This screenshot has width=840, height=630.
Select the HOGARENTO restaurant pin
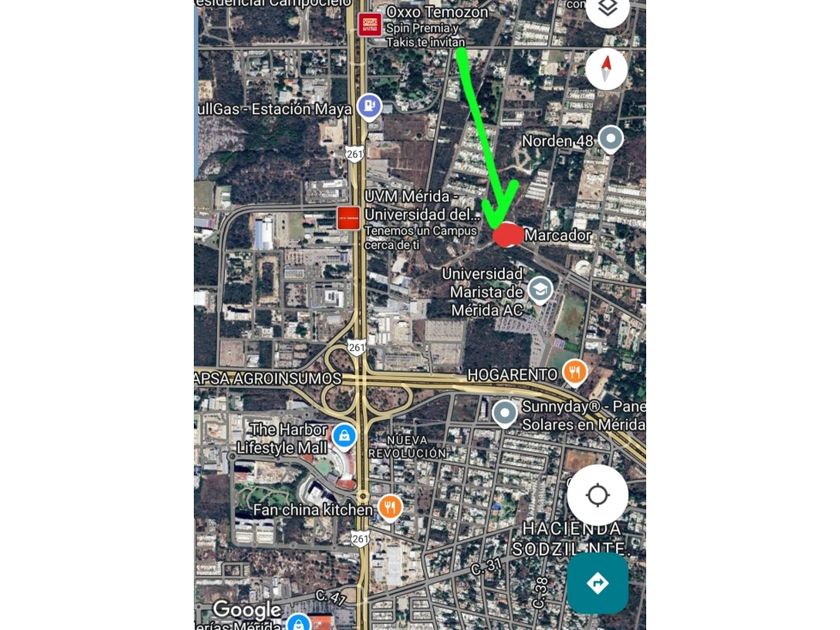pos(574,373)
